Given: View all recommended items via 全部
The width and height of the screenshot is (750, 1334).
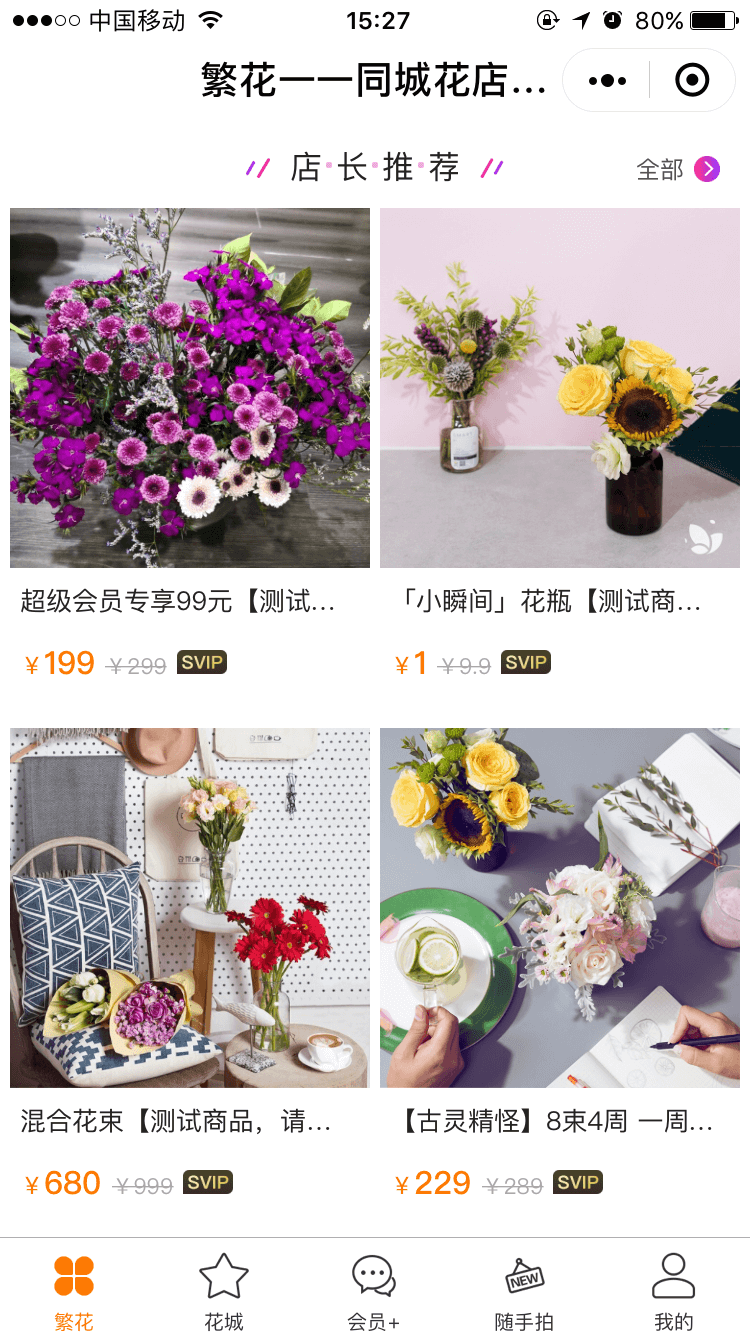Looking at the screenshot, I should point(677,169).
